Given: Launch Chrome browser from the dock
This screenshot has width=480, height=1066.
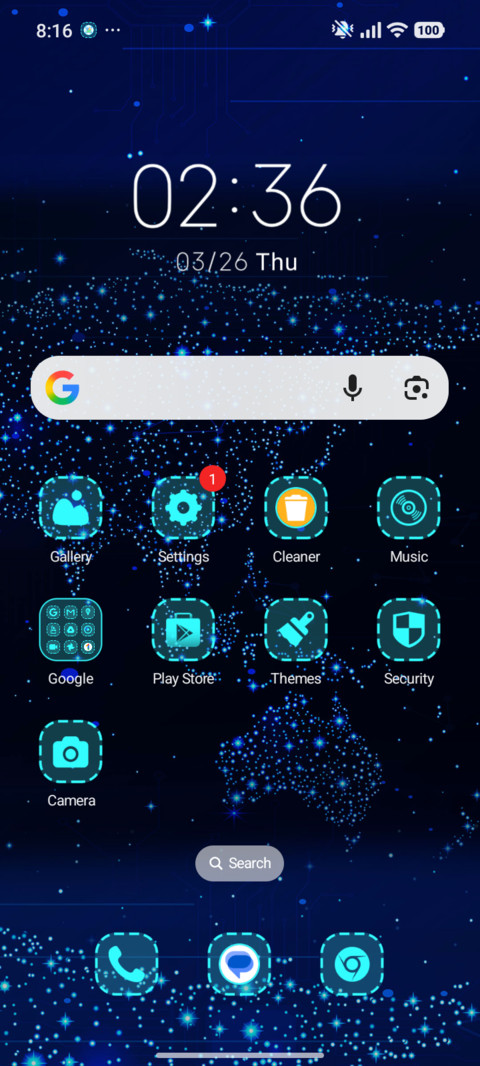Looking at the screenshot, I should 352,964.
